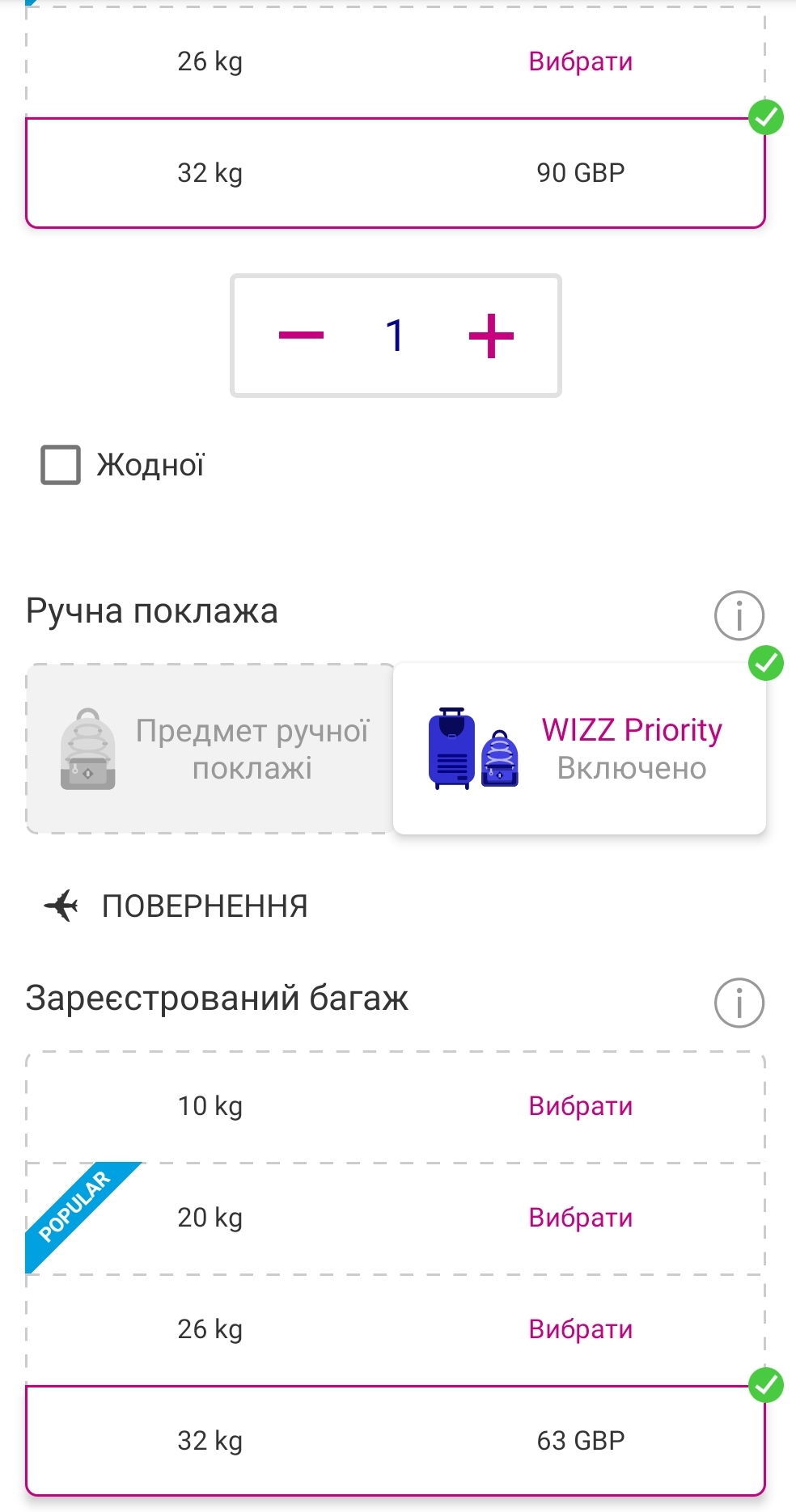
Task: Choose the Предмет ручної поклажі option
Action: (x=210, y=749)
